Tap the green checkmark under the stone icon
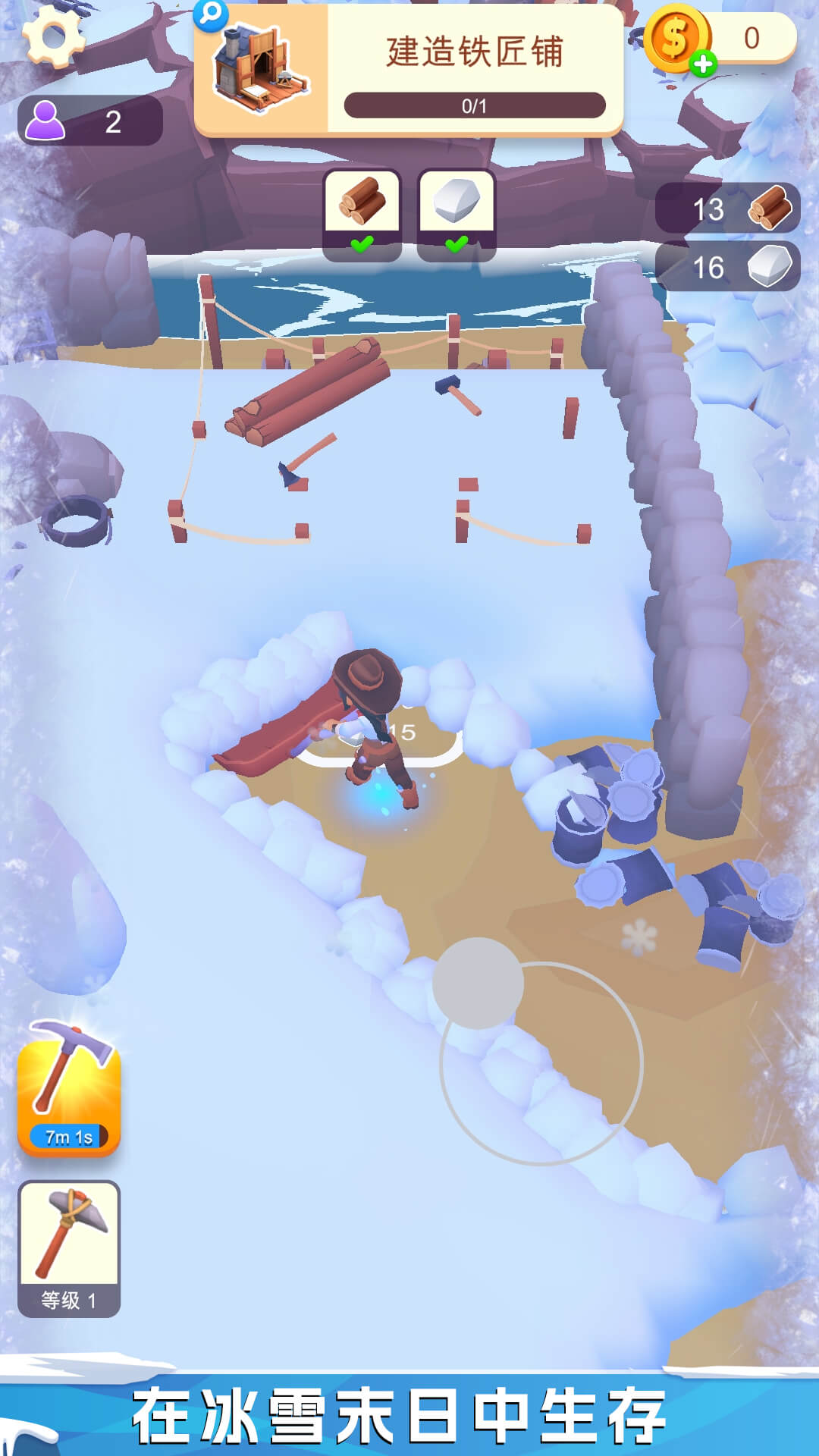This screenshot has height=1456, width=819. coord(456,244)
